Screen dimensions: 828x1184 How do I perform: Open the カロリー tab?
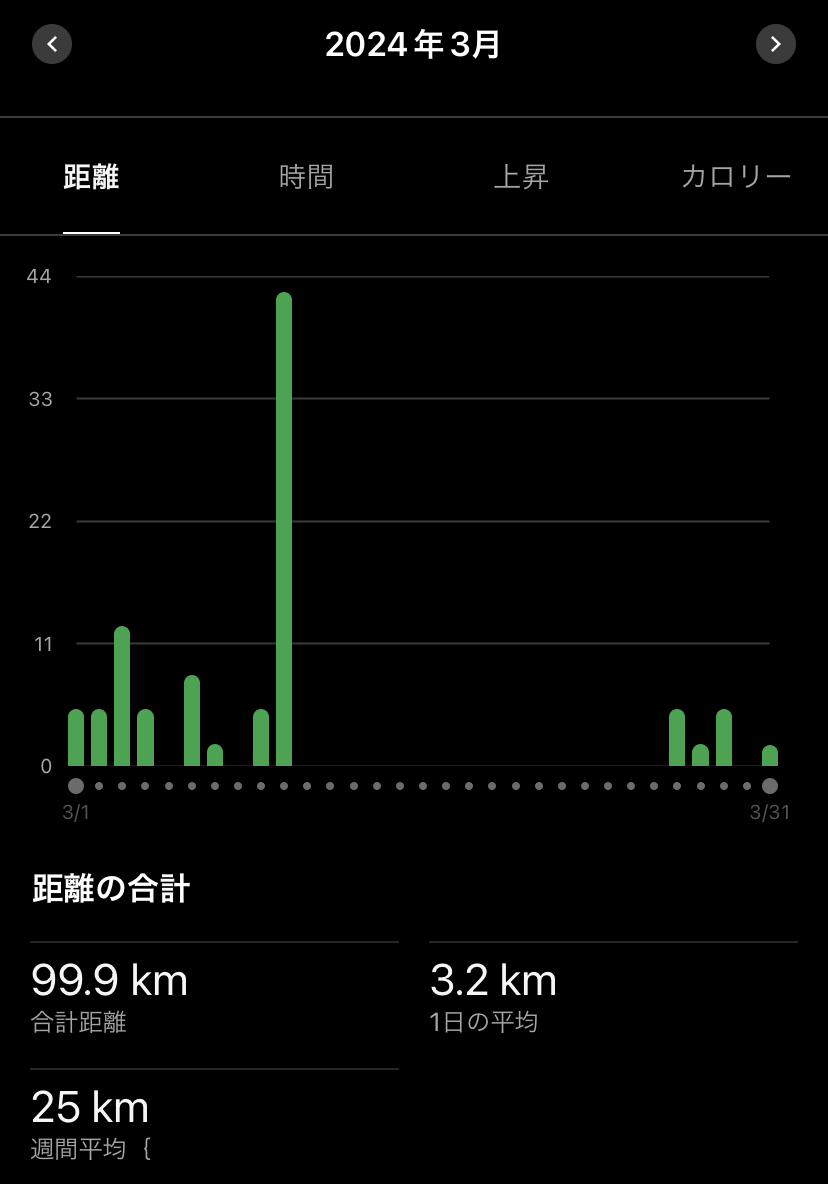(736, 178)
